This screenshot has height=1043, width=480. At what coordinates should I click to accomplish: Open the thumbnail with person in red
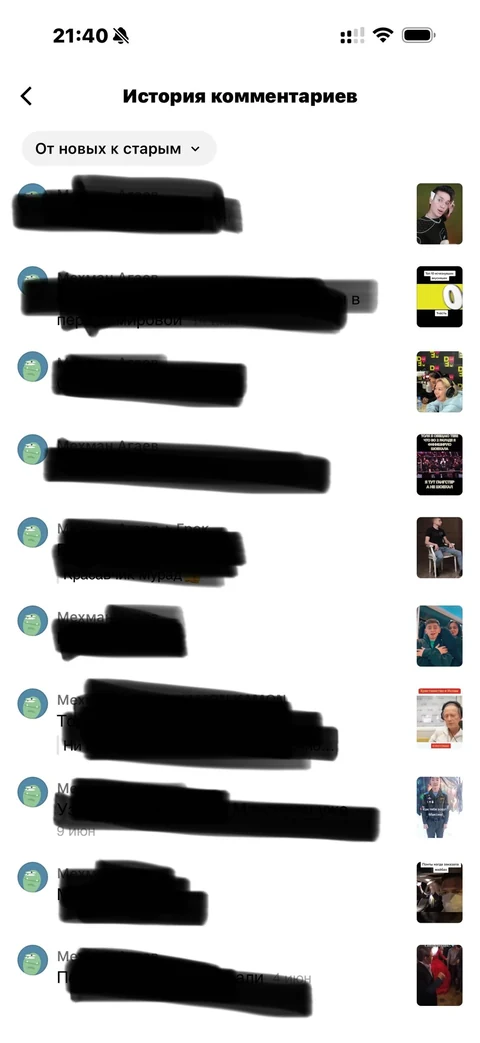[439, 975]
